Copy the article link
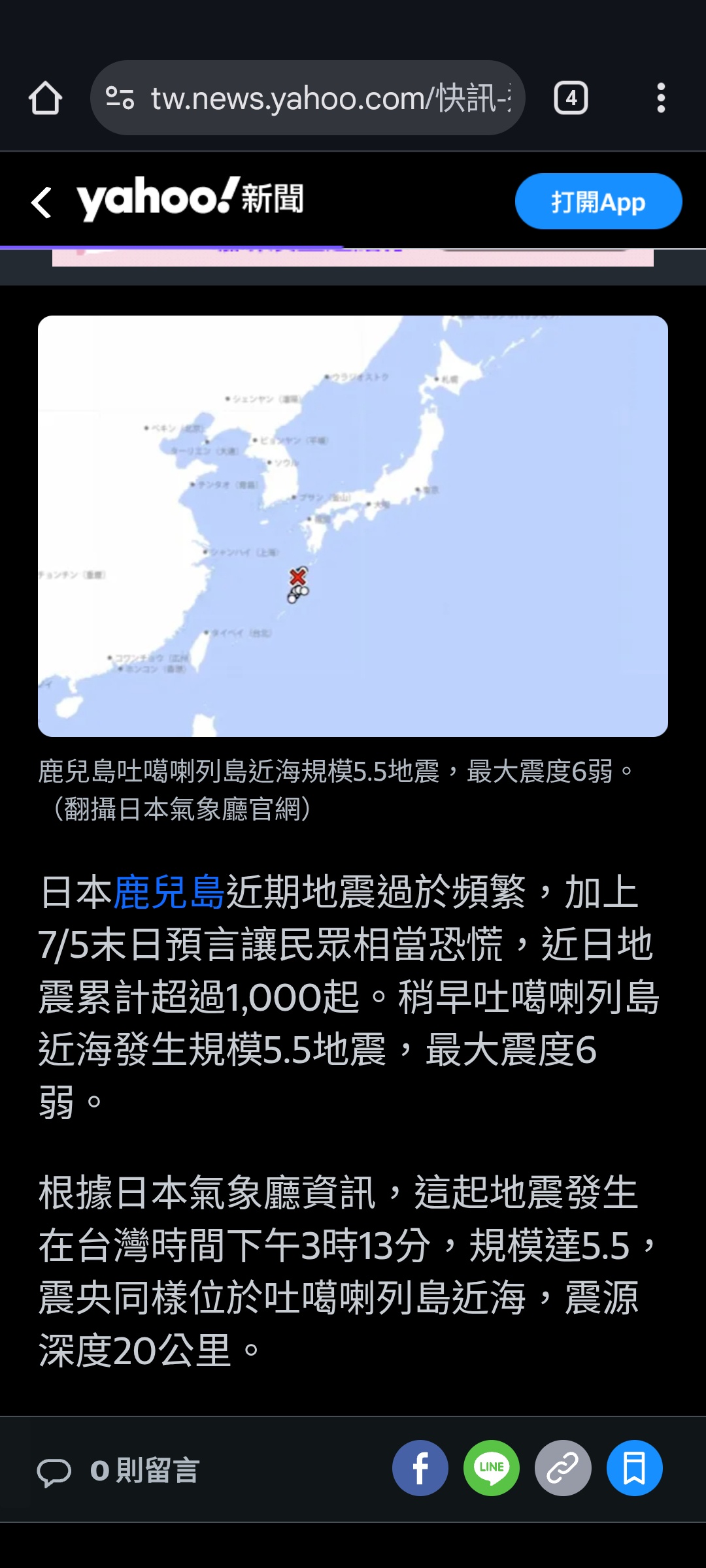The height and width of the screenshot is (1568, 706). (563, 1468)
